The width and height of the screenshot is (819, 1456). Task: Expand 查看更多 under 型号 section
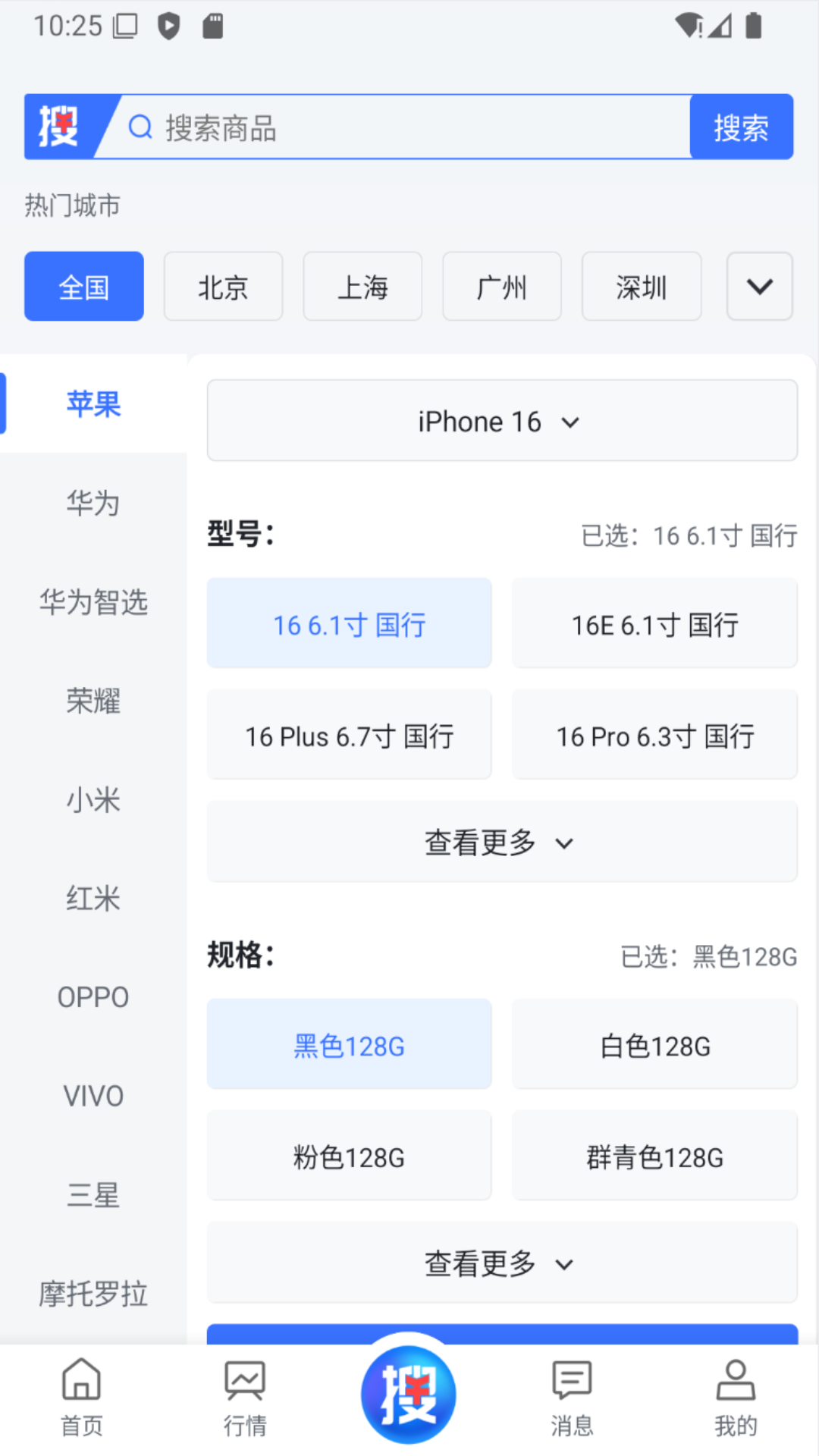(x=502, y=842)
